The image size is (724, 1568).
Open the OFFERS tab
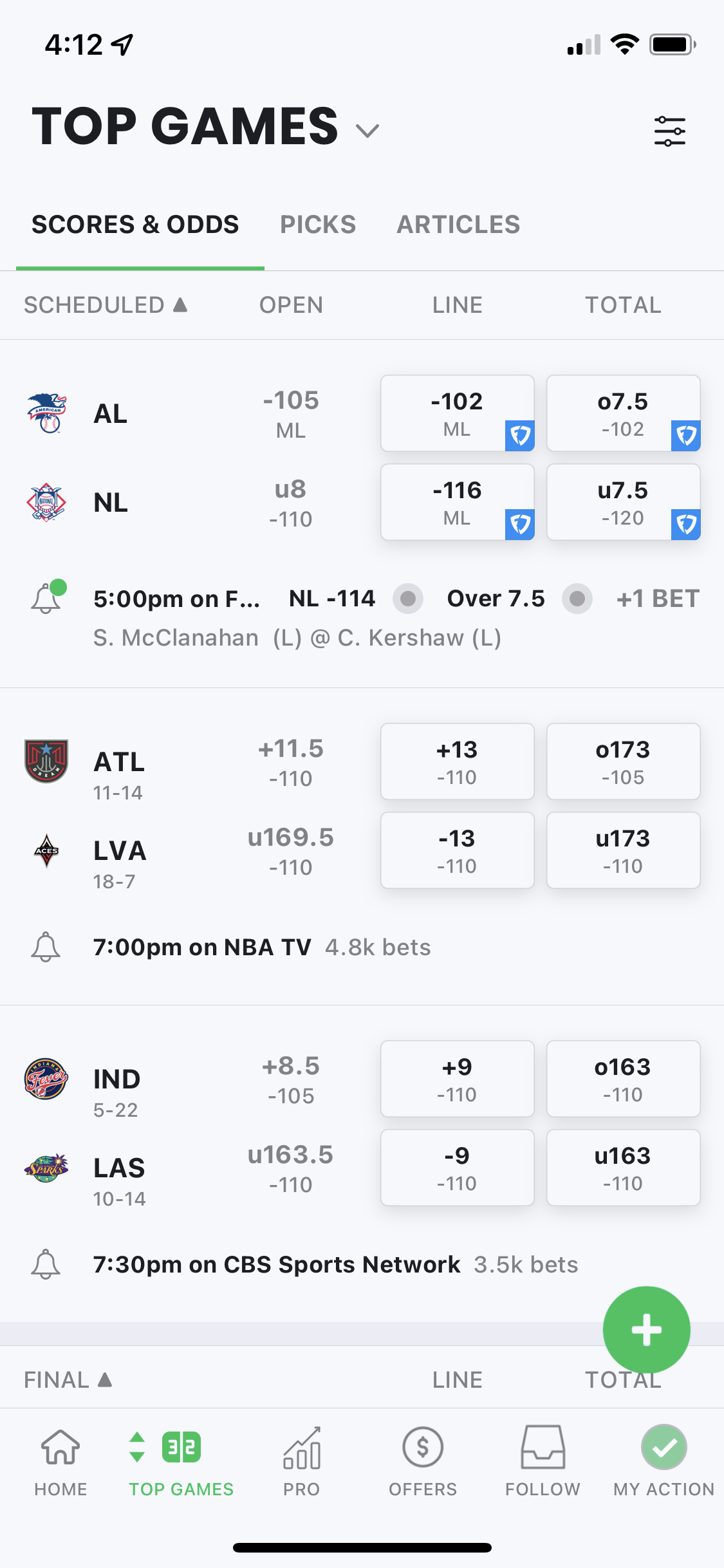(422, 1461)
